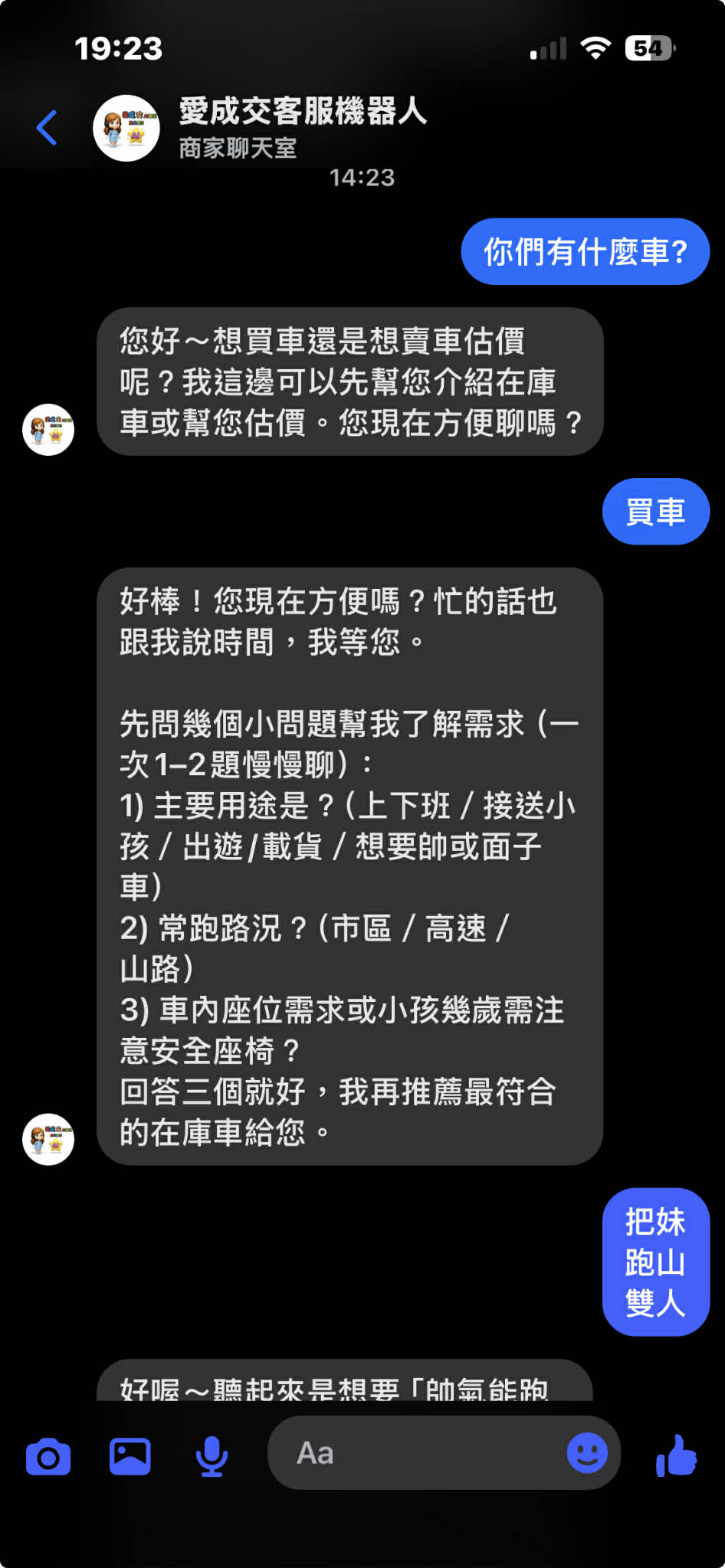Tap the bot avatar beside the first reply
The height and width of the screenshot is (1568, 725).
click(47, 429)
